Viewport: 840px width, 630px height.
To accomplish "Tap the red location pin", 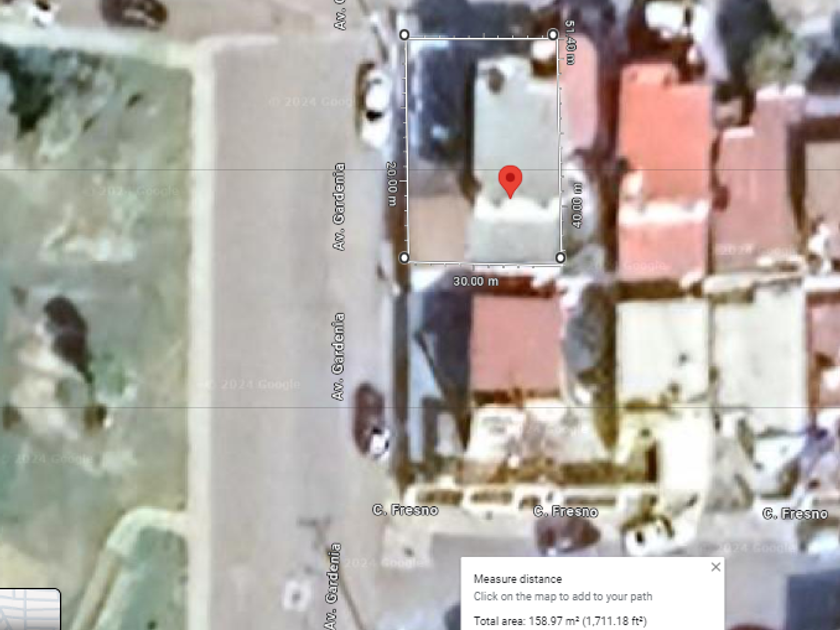I will (510, 182).
